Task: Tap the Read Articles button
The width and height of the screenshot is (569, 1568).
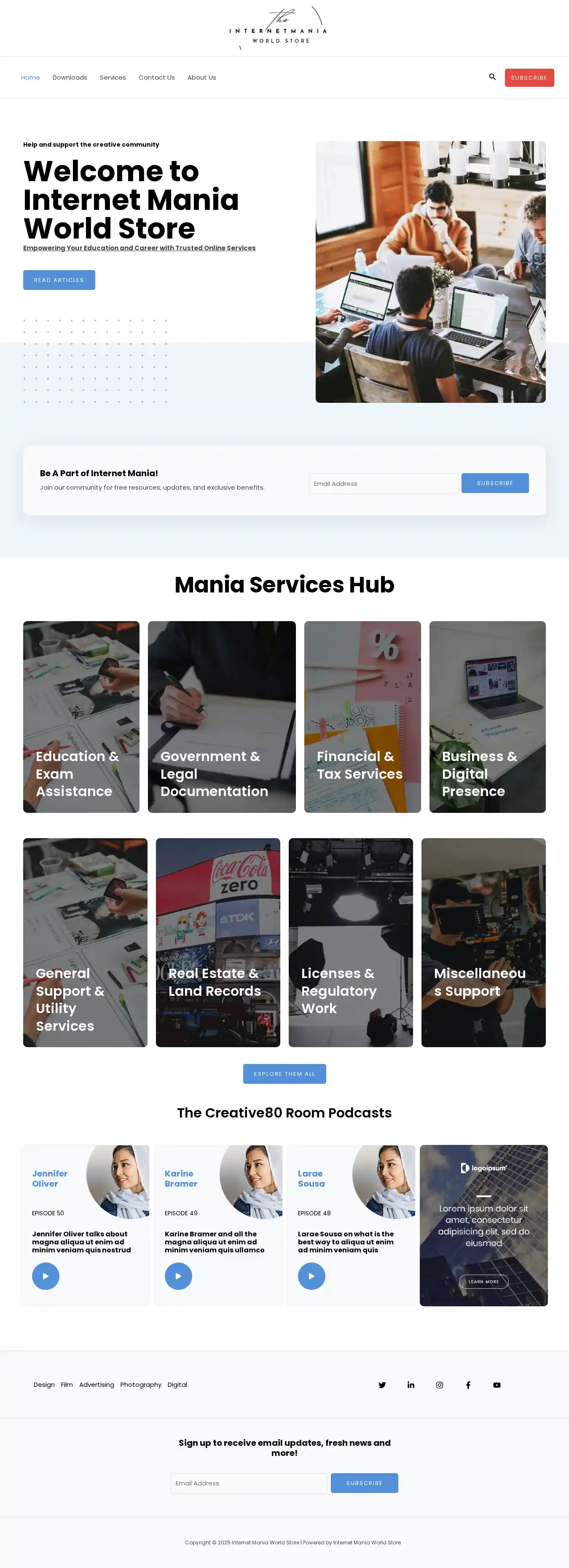Action: 59,280
